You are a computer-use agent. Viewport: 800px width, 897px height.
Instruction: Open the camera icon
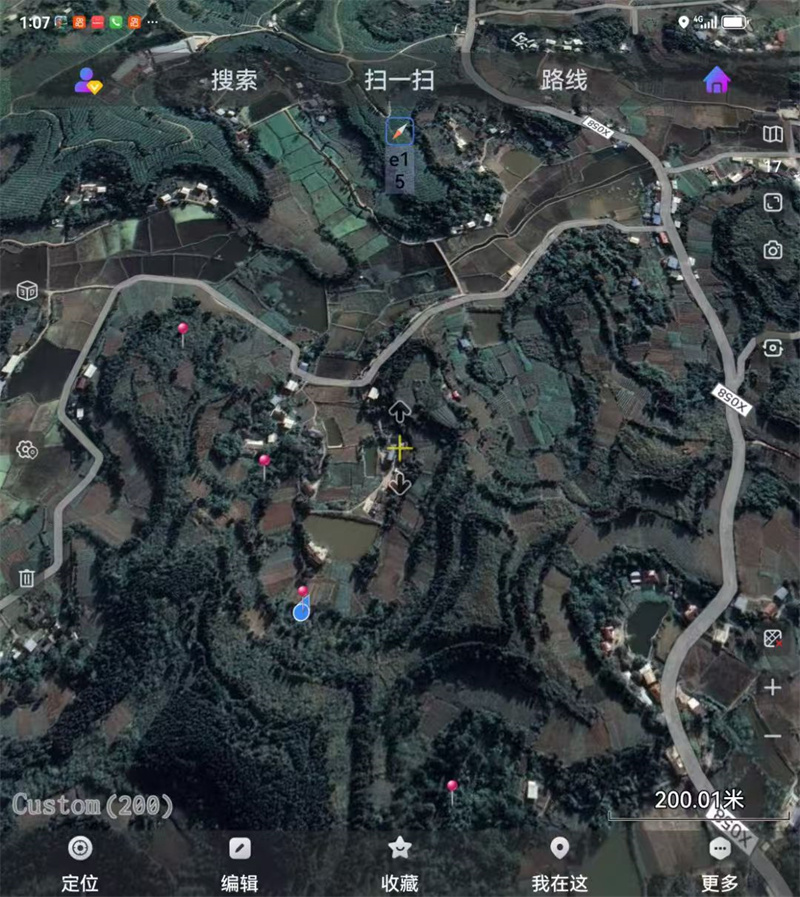[772, 250]
